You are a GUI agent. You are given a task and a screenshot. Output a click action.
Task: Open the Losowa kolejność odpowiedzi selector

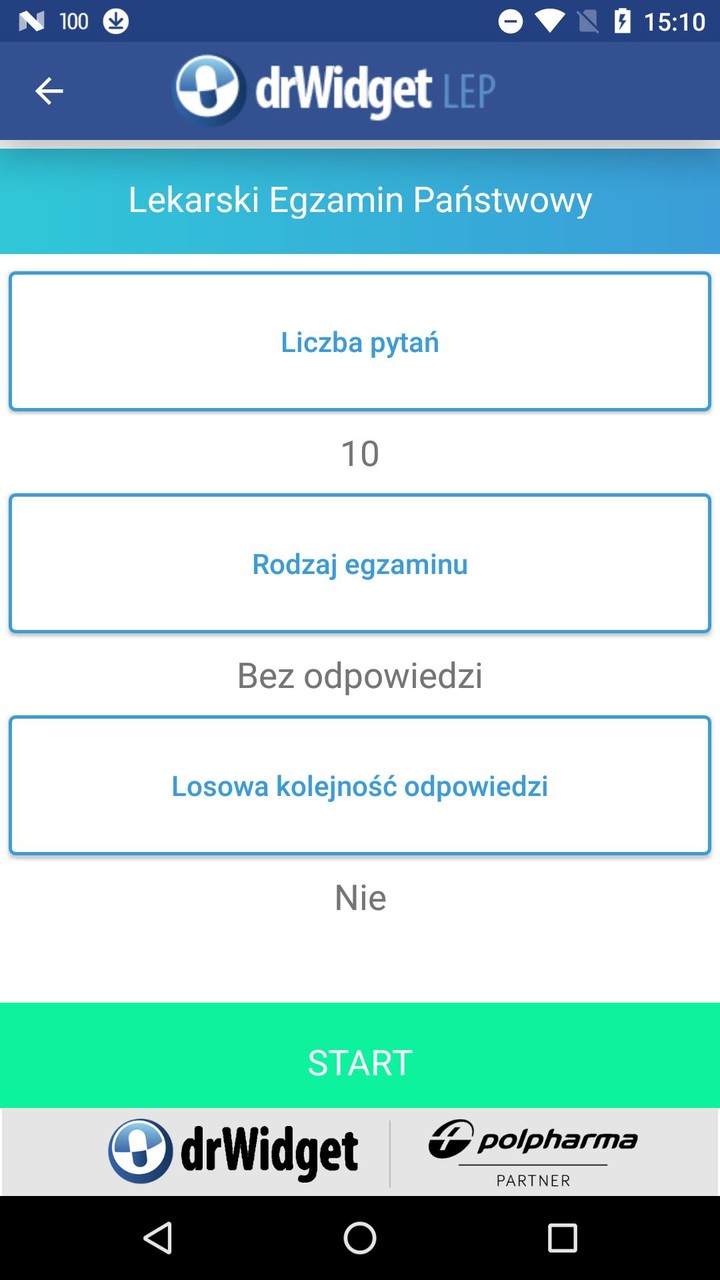tap(360, 786)
